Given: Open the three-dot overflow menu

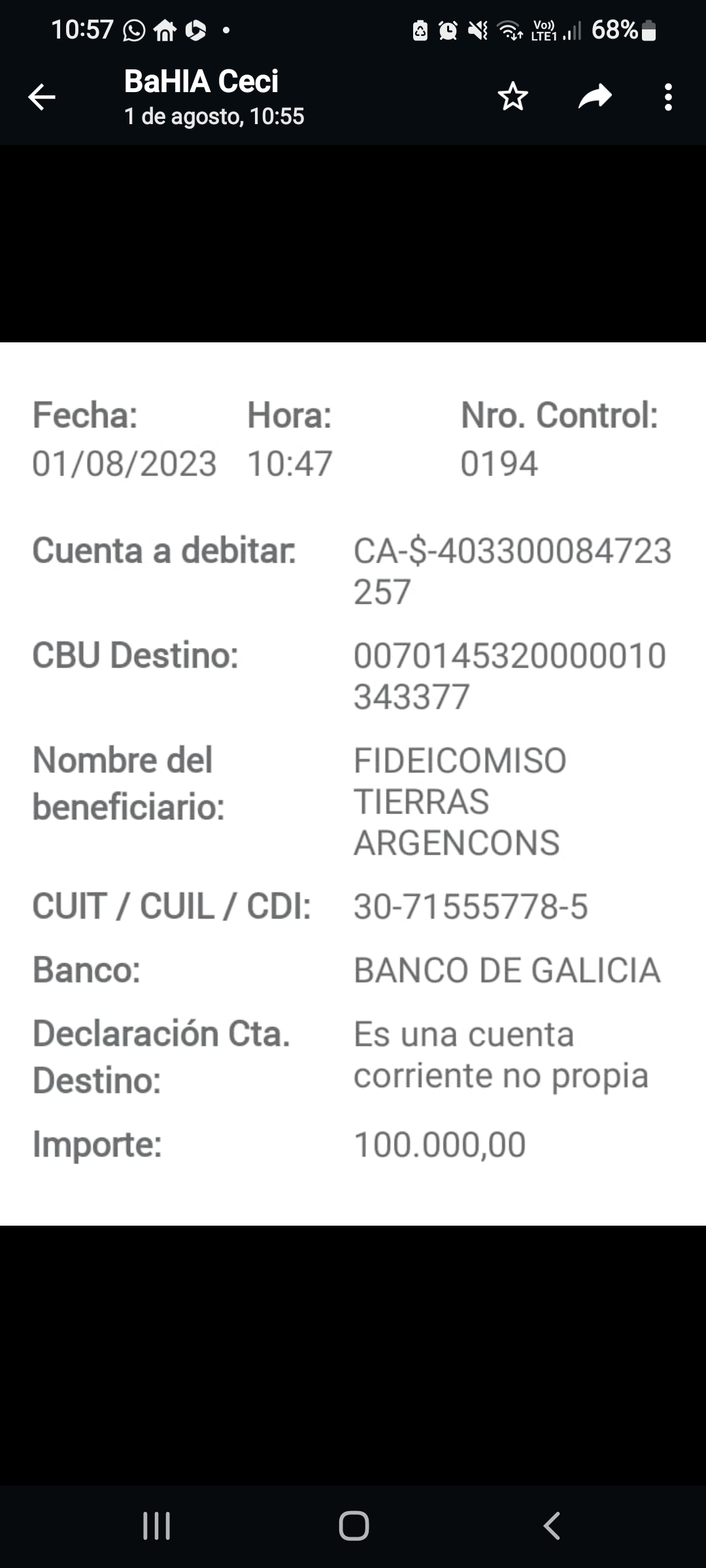Looking at the screenshot, I should pyautogui.click(x=668, y=97).
